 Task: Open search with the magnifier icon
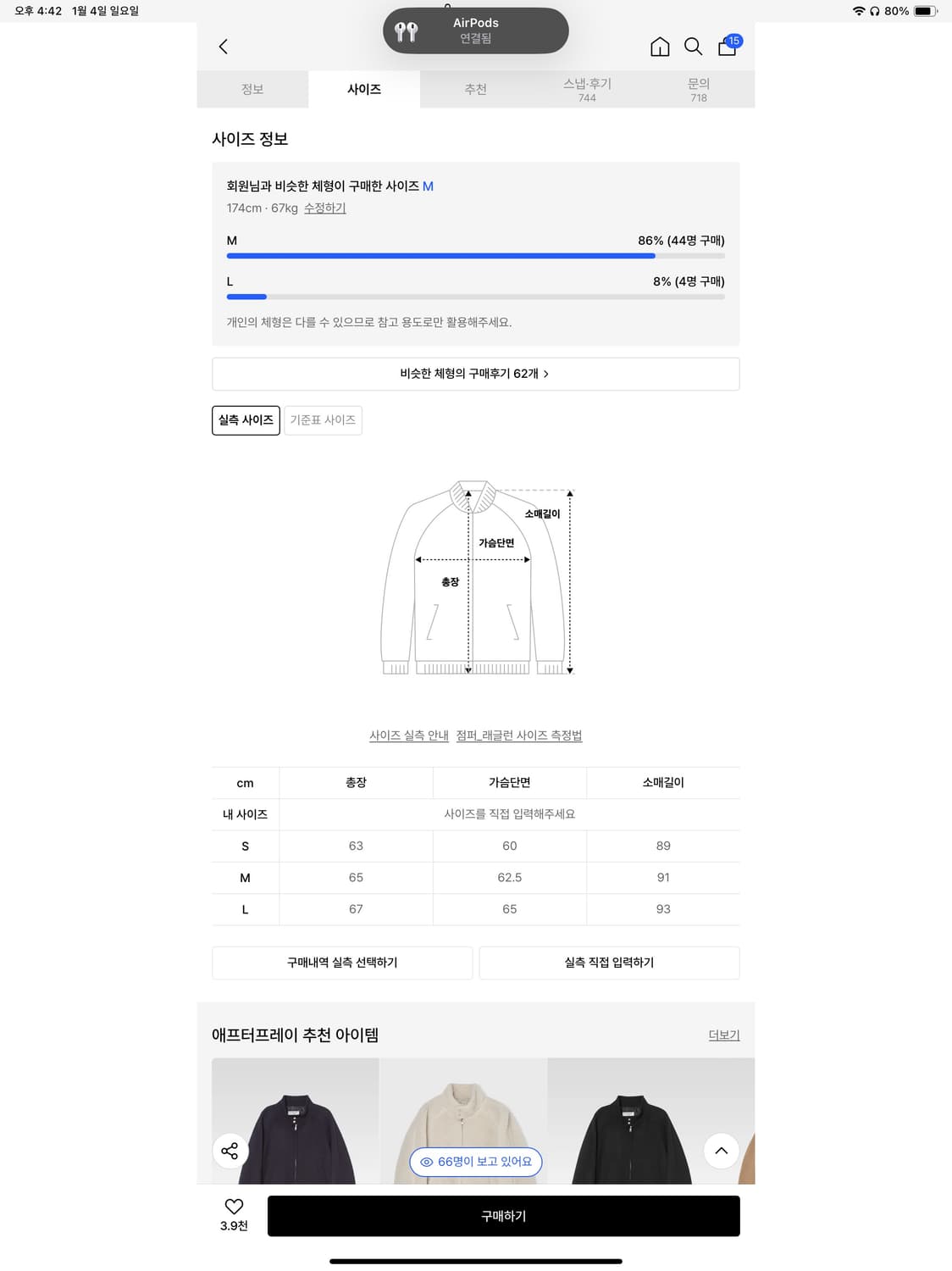pos(693,47)
